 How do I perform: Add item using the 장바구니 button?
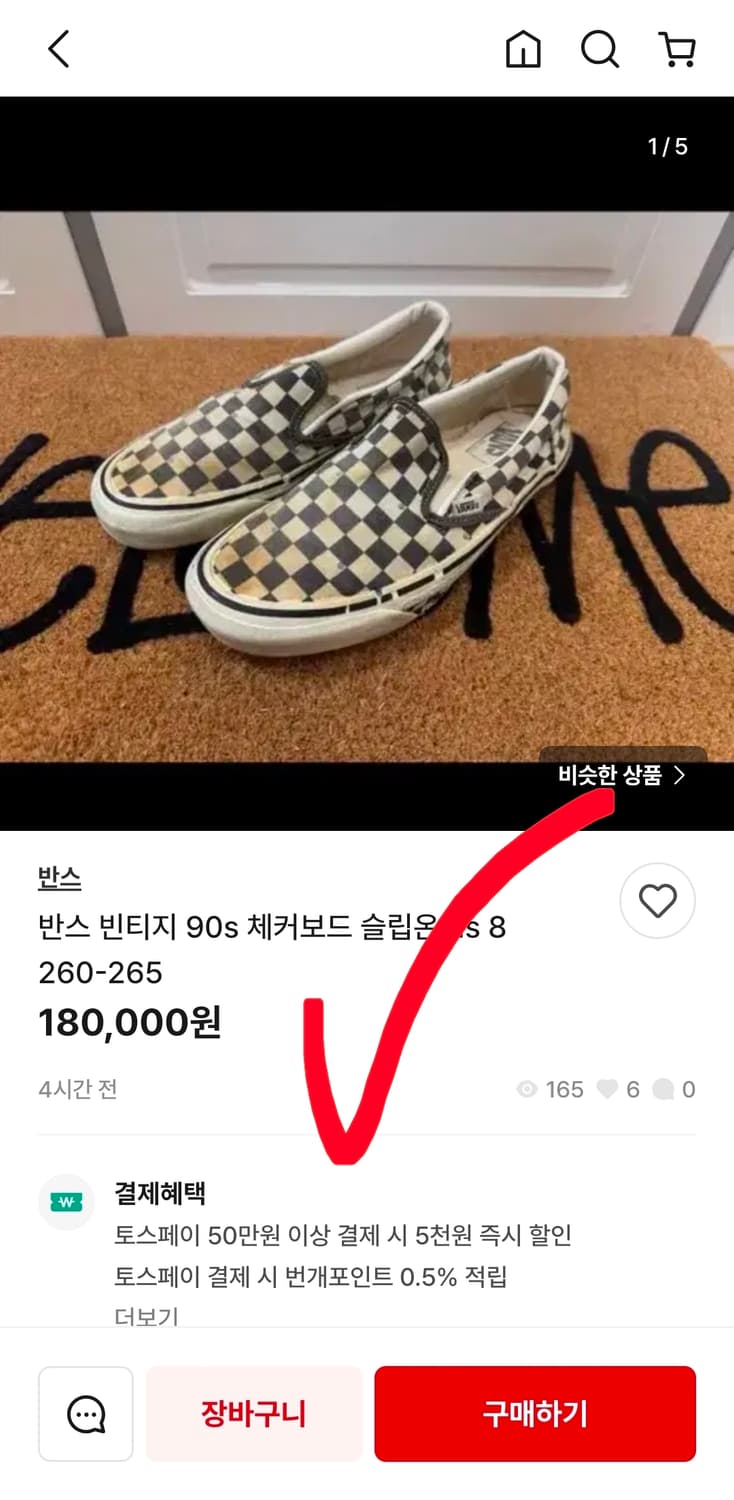253,1413
